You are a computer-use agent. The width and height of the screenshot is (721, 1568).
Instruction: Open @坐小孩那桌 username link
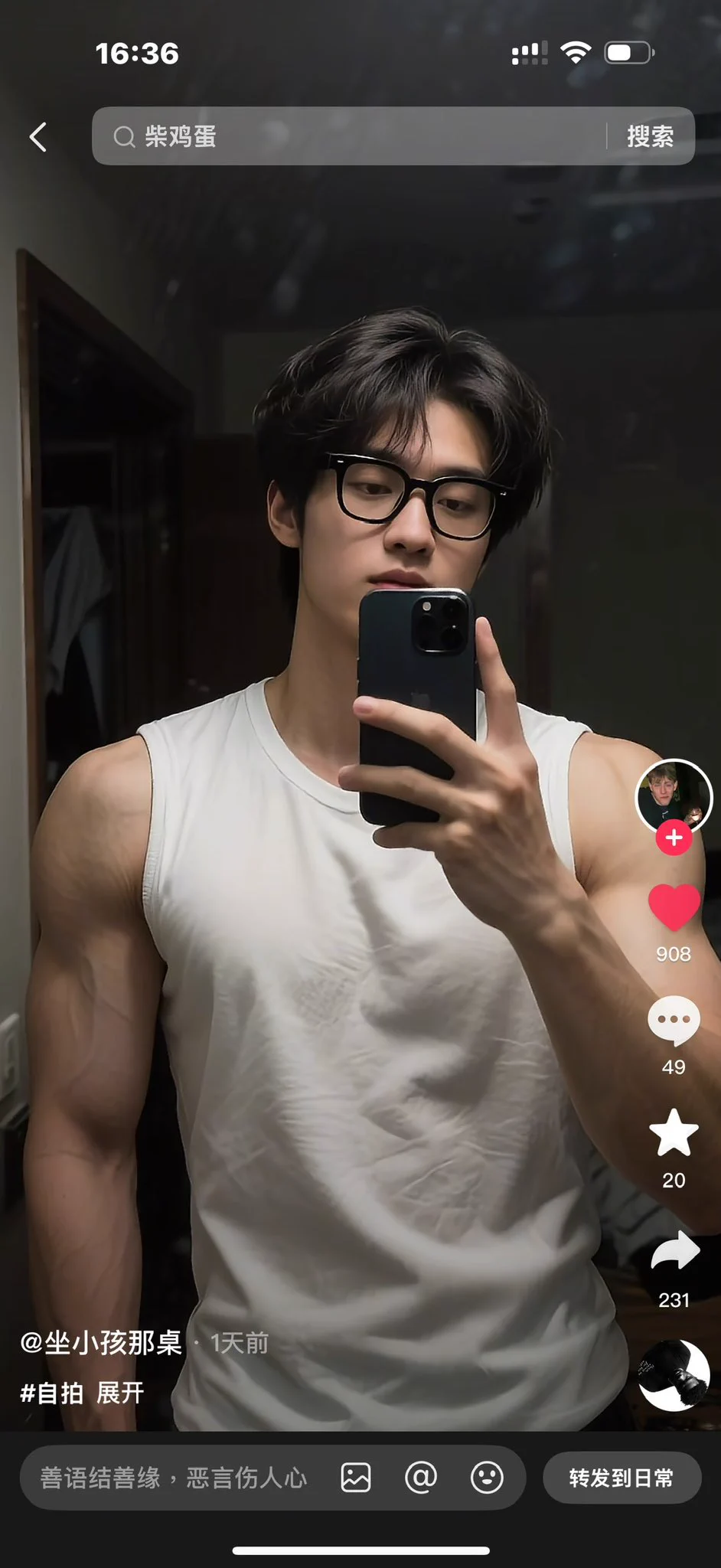point(101,1343)
